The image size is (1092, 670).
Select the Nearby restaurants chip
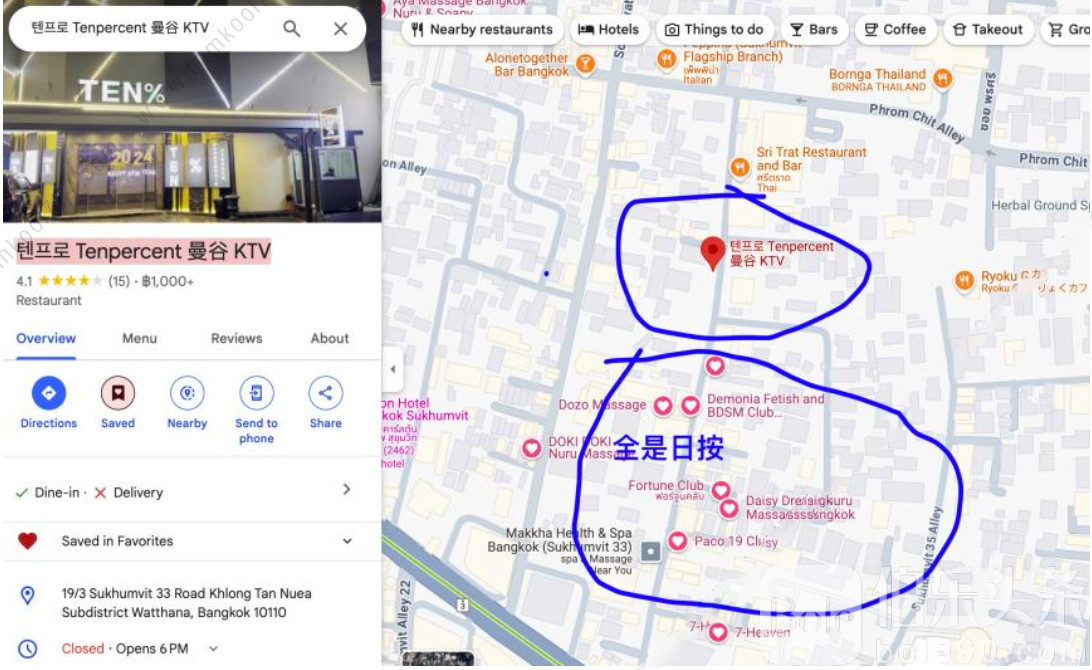[x=482, y=29]
